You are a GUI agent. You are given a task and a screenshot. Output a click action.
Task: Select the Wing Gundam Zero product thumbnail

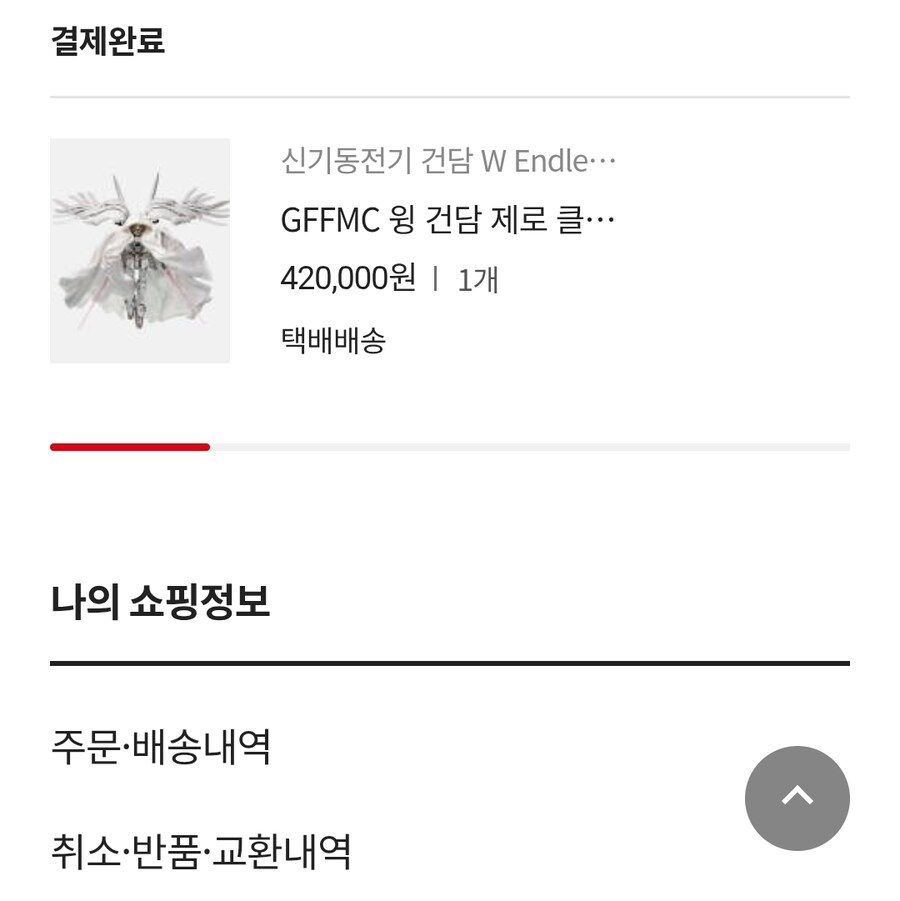[139, 251]
